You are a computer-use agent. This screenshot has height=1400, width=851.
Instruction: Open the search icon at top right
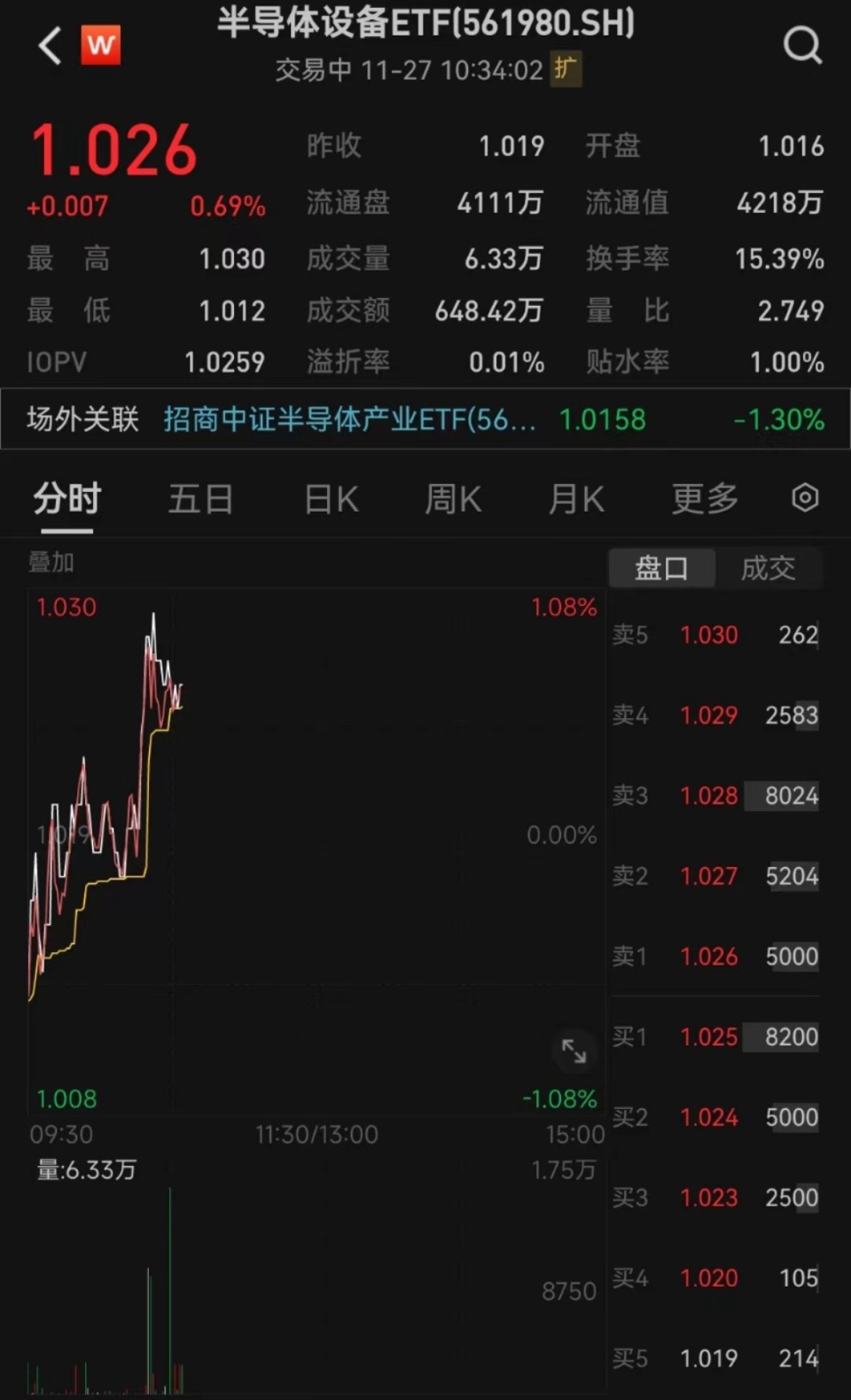[802, 45]
